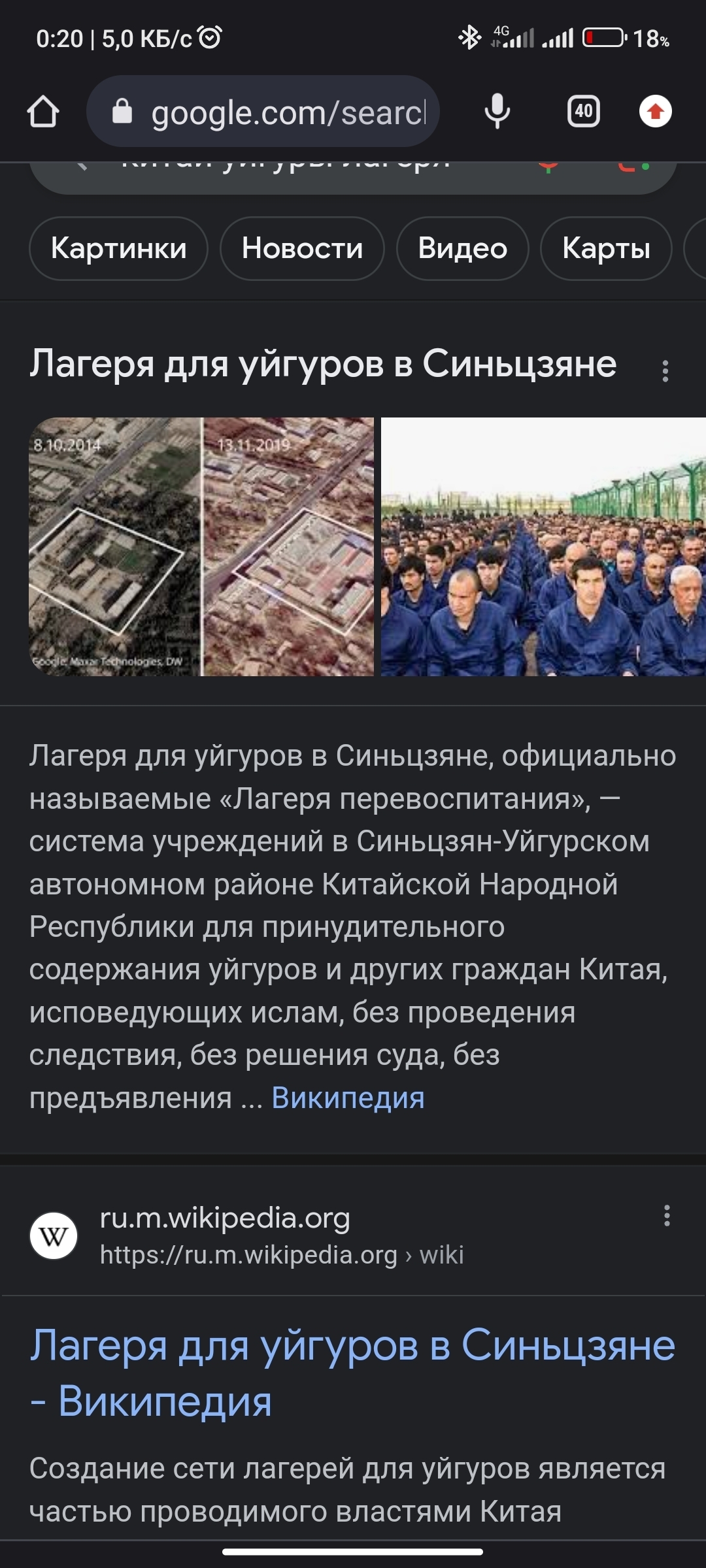This screenshot has width=706, height=1568.
Task: Open the tab switcher showing 40 tabs
Action: click(583, 112)
